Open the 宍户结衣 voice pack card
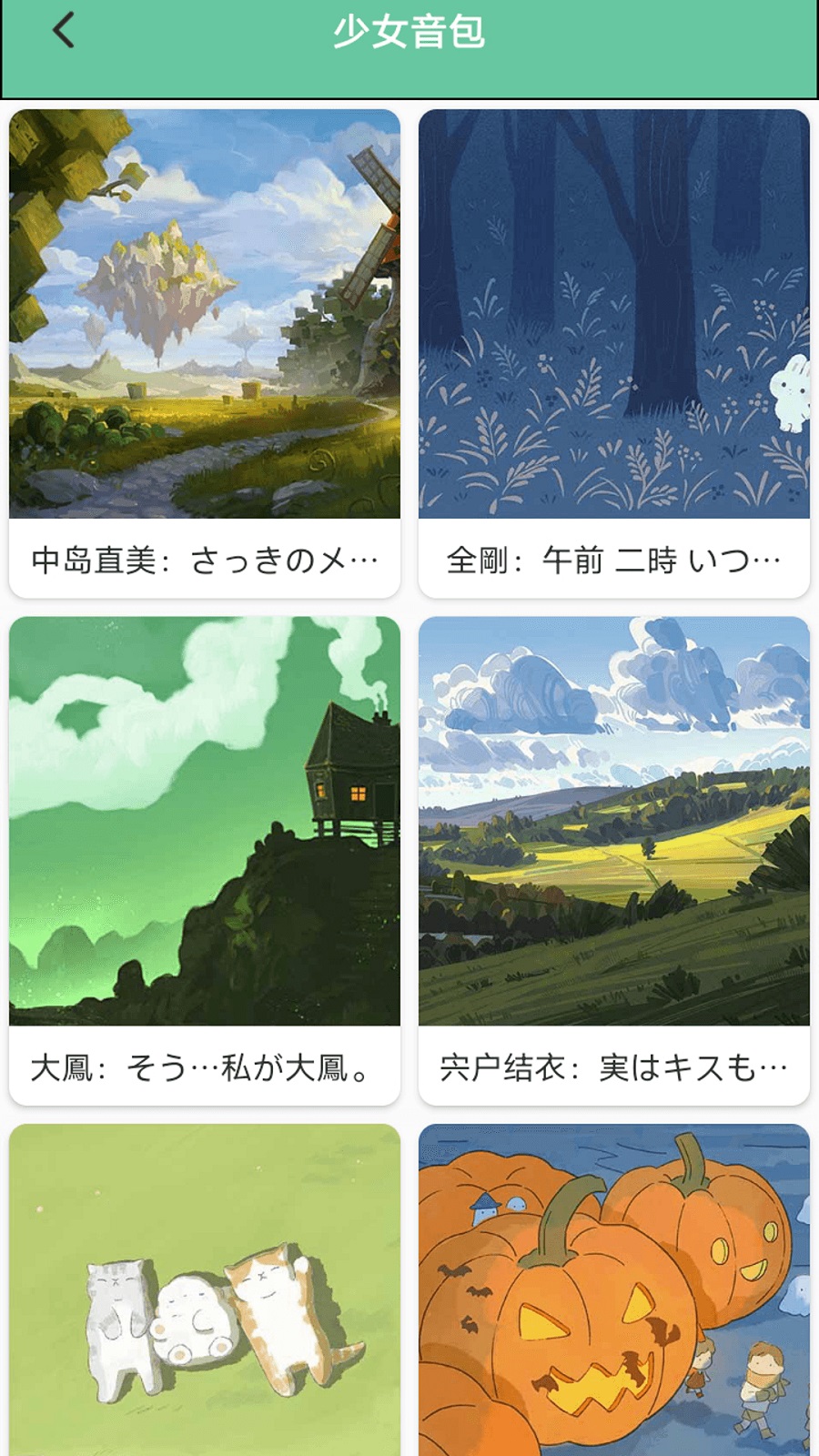Screen dimensions: 819x1456 pyautogui.click(x=614, y=860)
